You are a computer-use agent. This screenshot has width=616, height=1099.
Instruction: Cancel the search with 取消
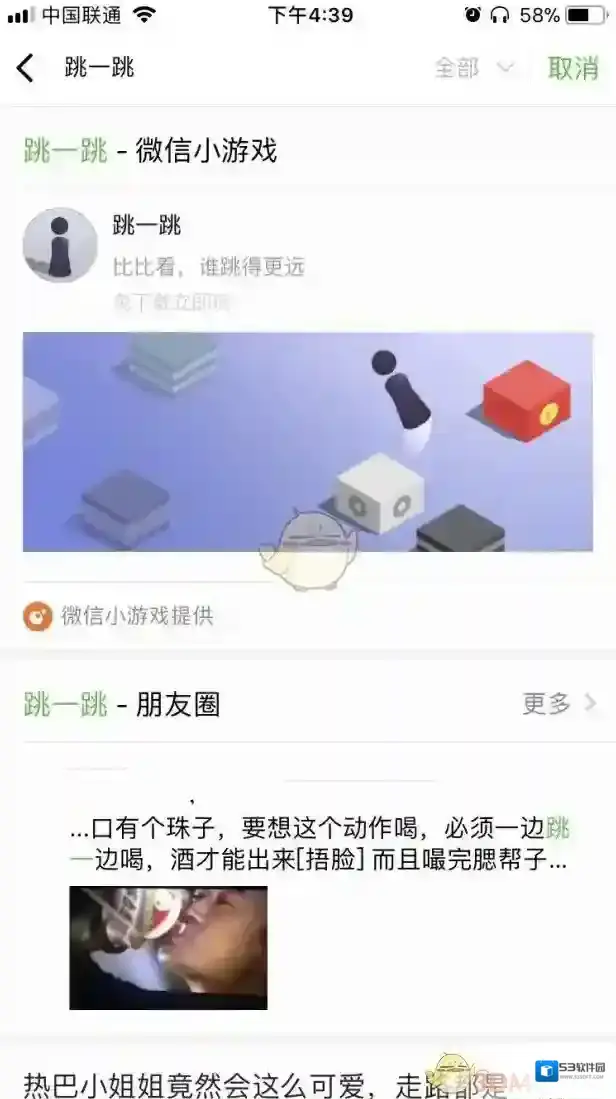(x=573, y=68)
